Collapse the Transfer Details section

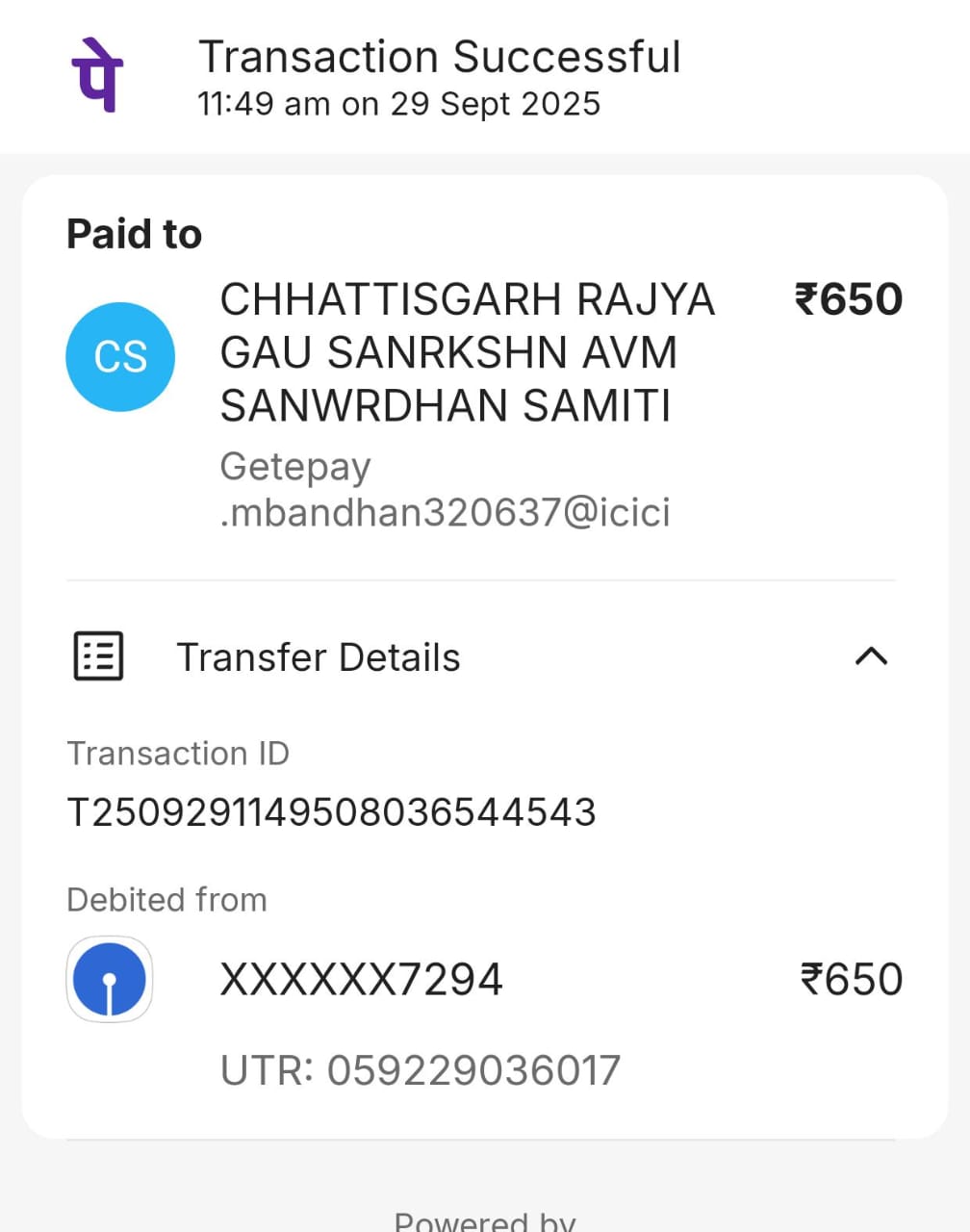[871, 657]
